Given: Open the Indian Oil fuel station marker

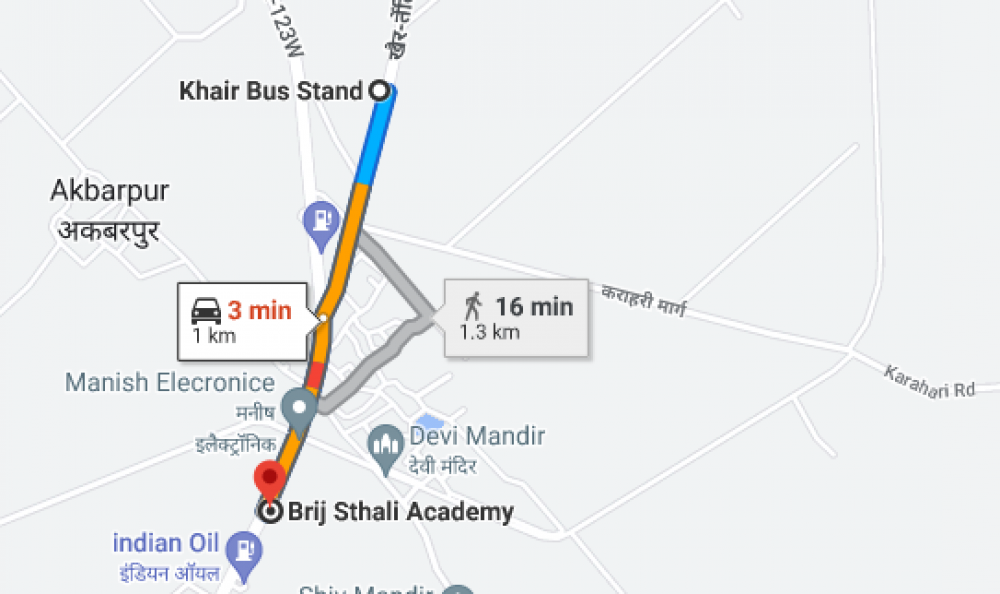Looking at the screenshot, I should [x=242, y=549].
